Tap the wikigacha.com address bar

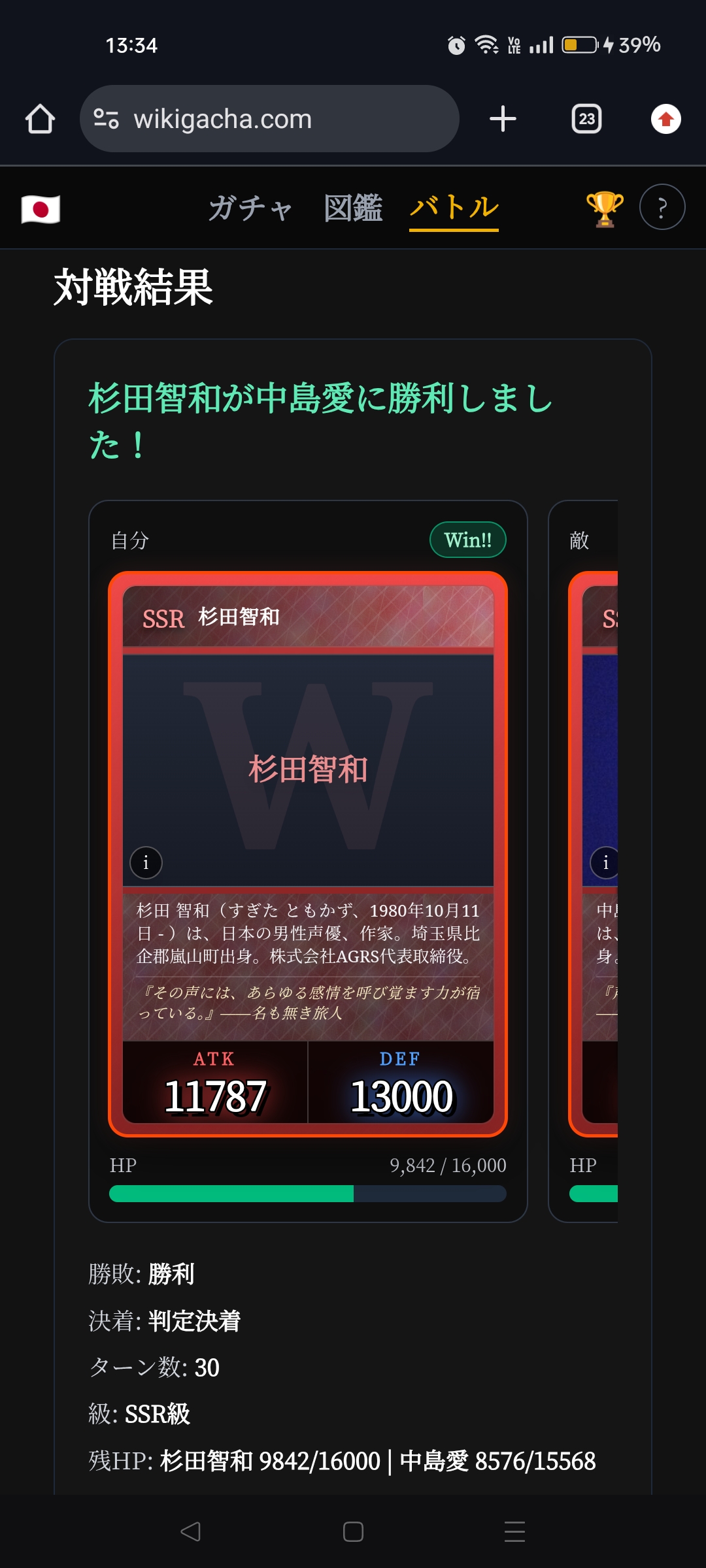pos(269,119)
